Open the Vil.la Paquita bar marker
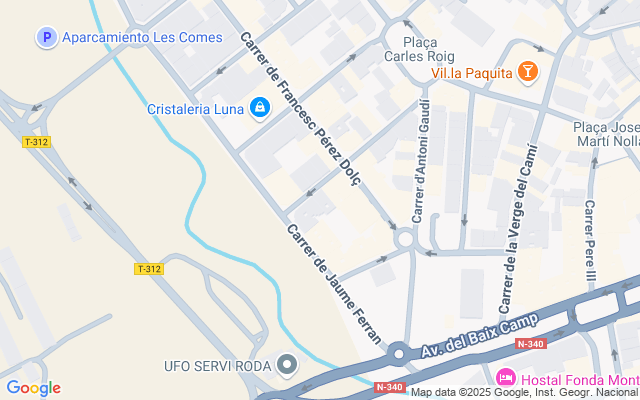640x400 pixels. (527, 71)
